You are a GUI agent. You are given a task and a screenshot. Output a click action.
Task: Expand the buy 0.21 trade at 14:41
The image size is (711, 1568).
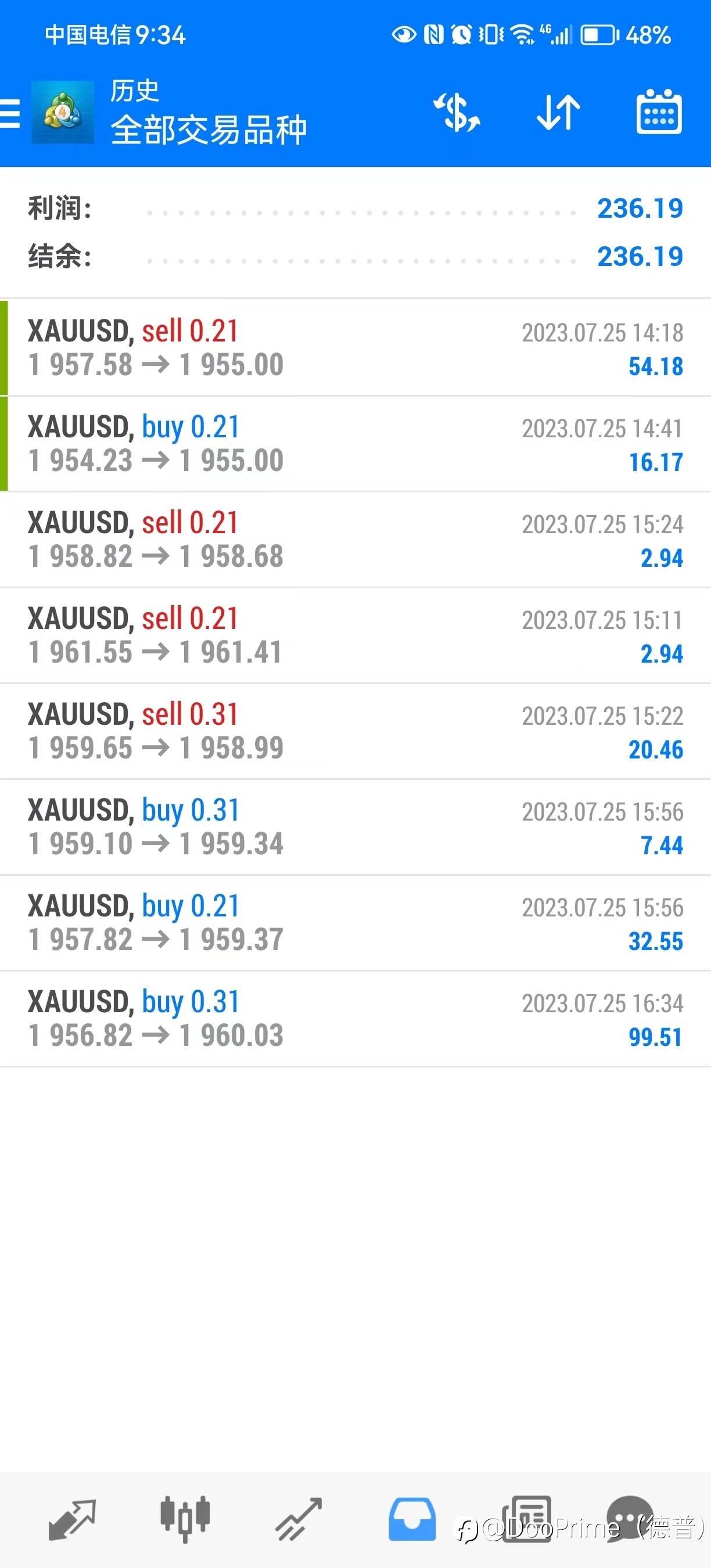(x=355, y=444)
